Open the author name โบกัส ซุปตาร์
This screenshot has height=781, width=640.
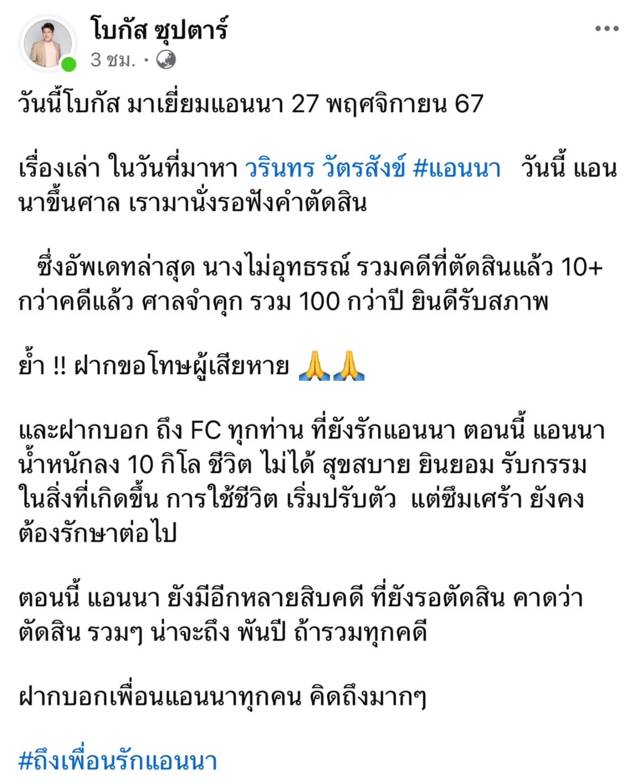[x=159, y=30]
